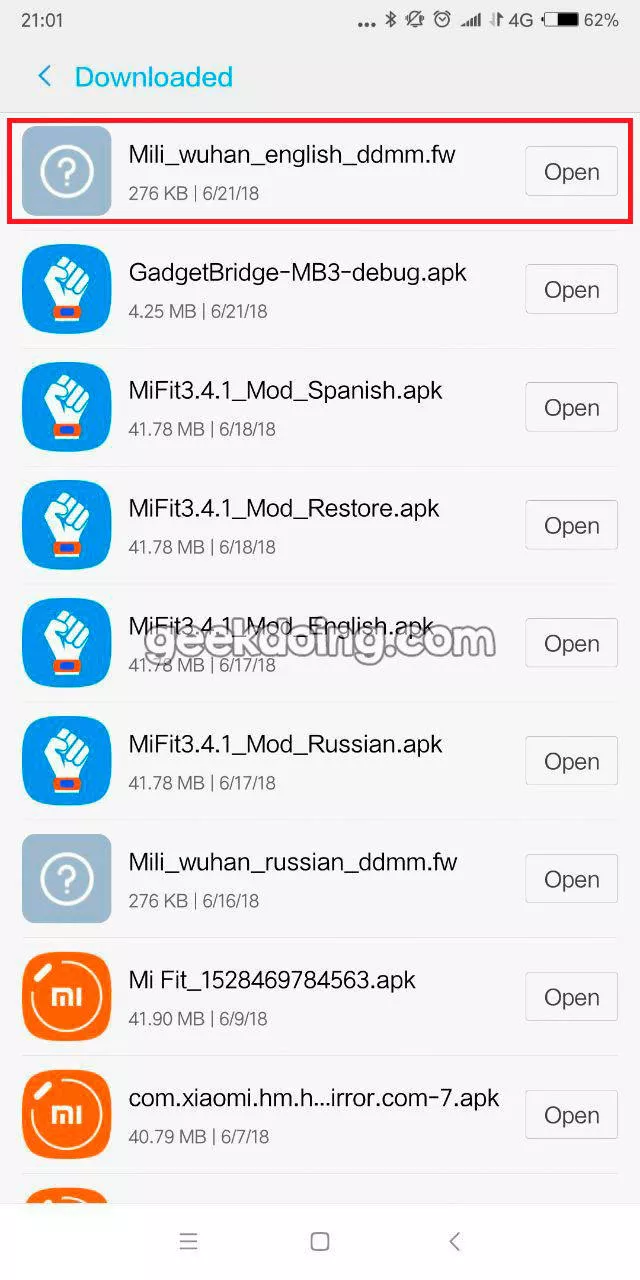Open Mili_wuhan_english_ddmm.fw file

point(571,172)
